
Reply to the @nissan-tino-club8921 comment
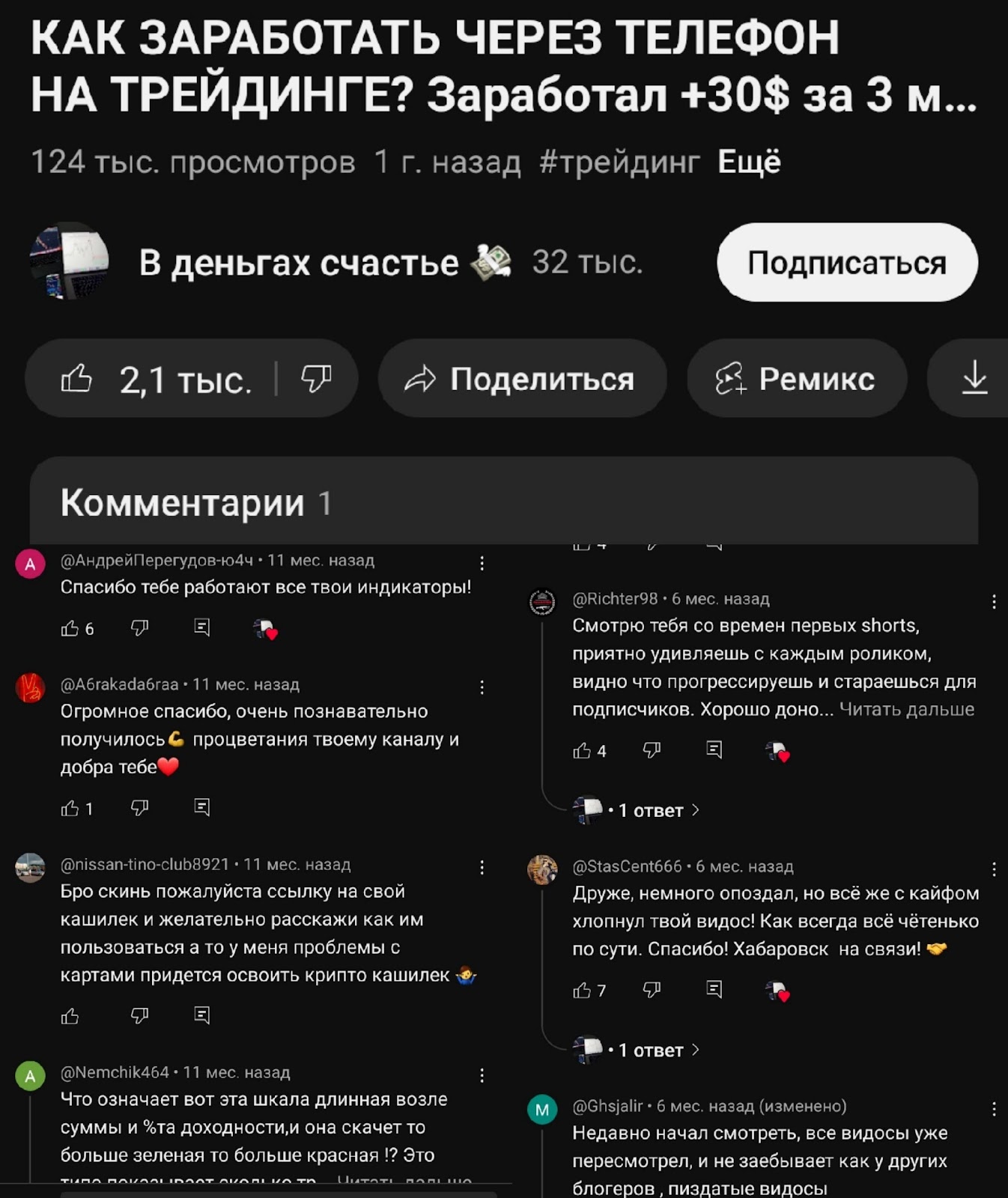pos(201,1015)
